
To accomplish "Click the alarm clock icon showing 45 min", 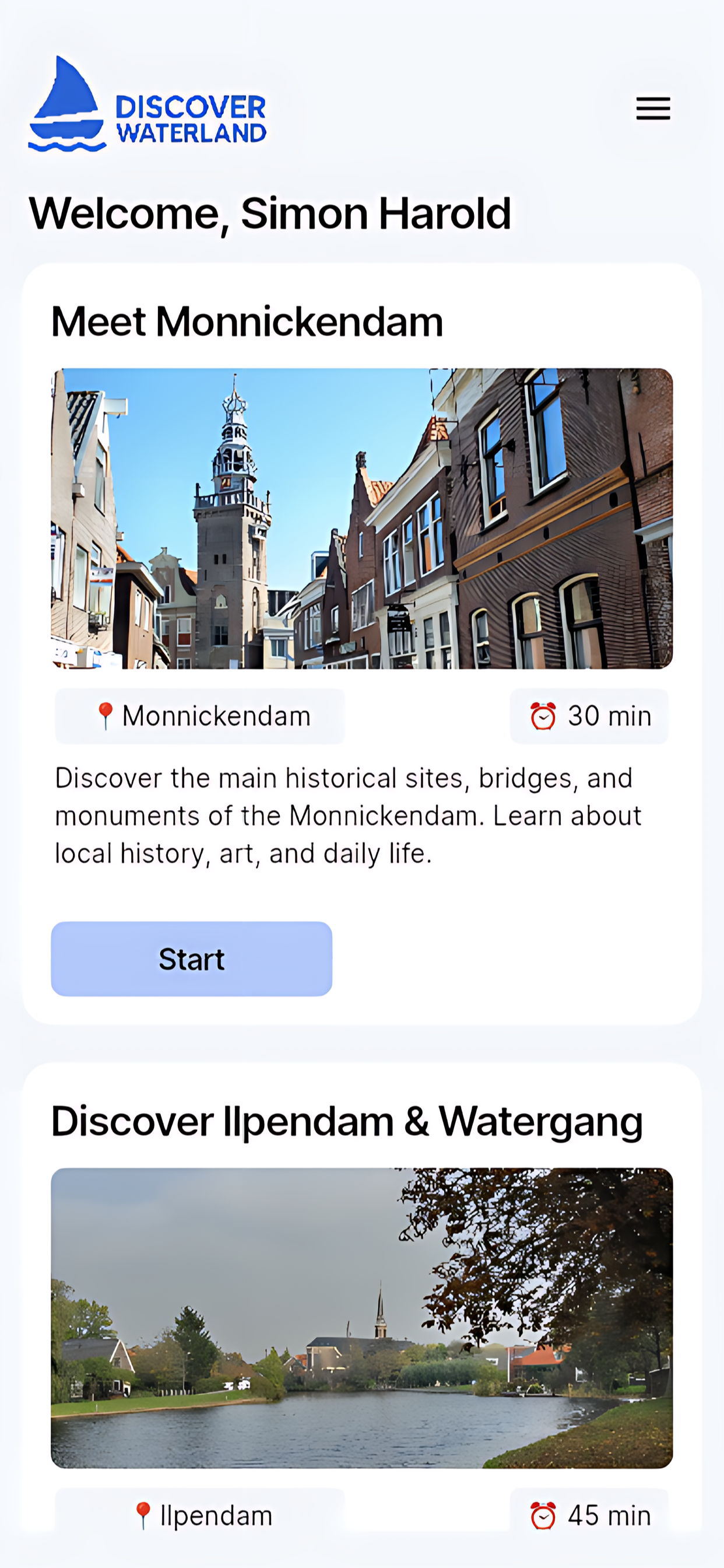I will 543,1515.
